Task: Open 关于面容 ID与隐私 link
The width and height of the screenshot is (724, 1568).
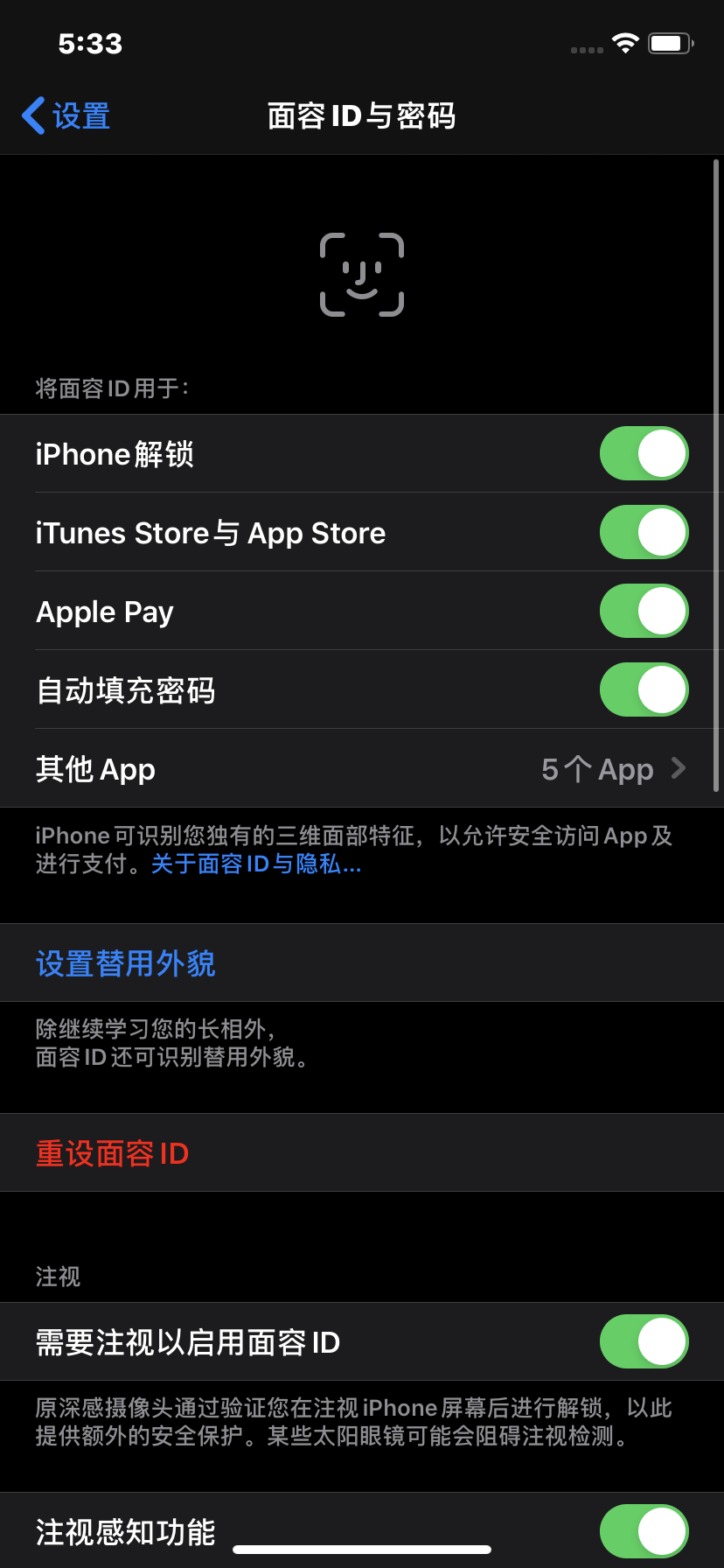Action: click(255, 864)
